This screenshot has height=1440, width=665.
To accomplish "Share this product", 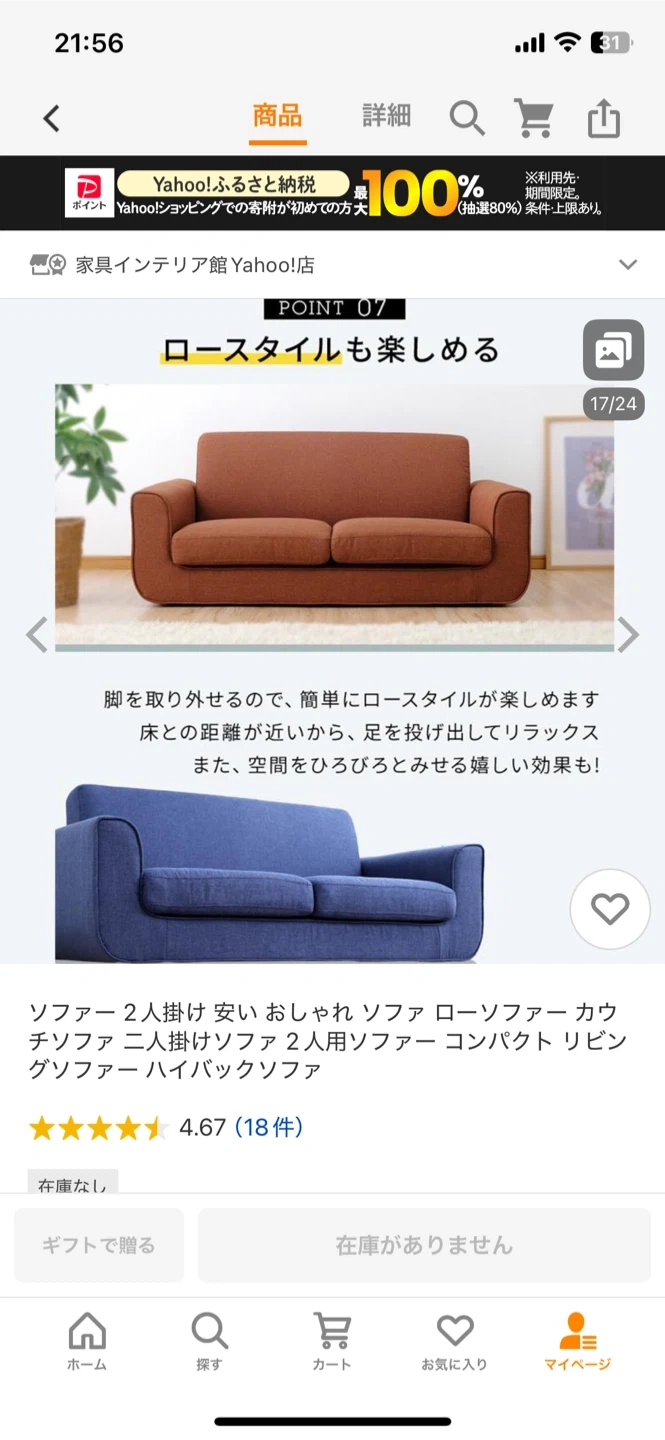I will (604, 119).
